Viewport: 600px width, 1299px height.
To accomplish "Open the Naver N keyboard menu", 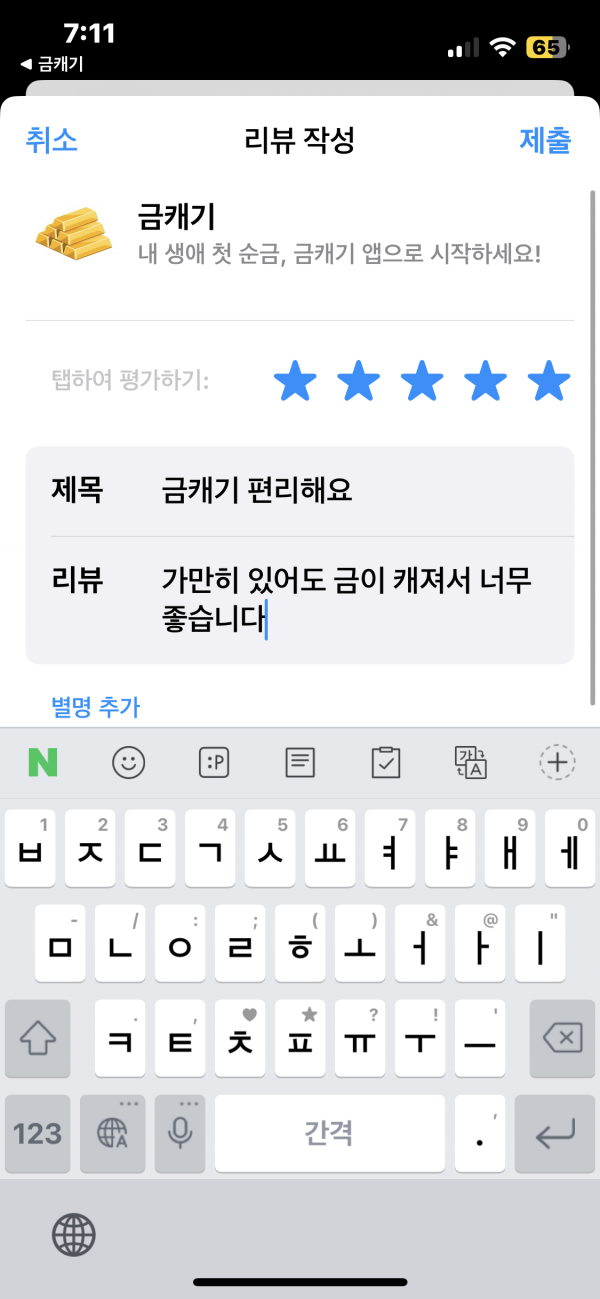I will tap(42, 763).
